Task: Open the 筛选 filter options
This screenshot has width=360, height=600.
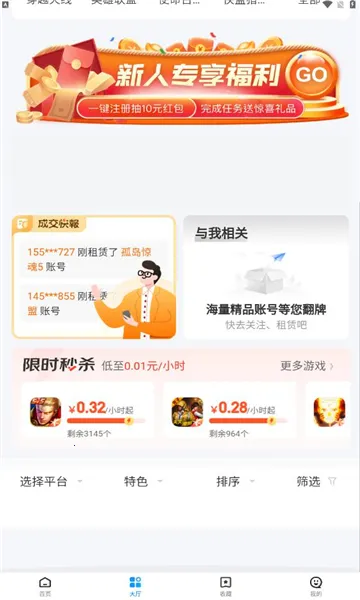Action: click(x=316, y=481)
